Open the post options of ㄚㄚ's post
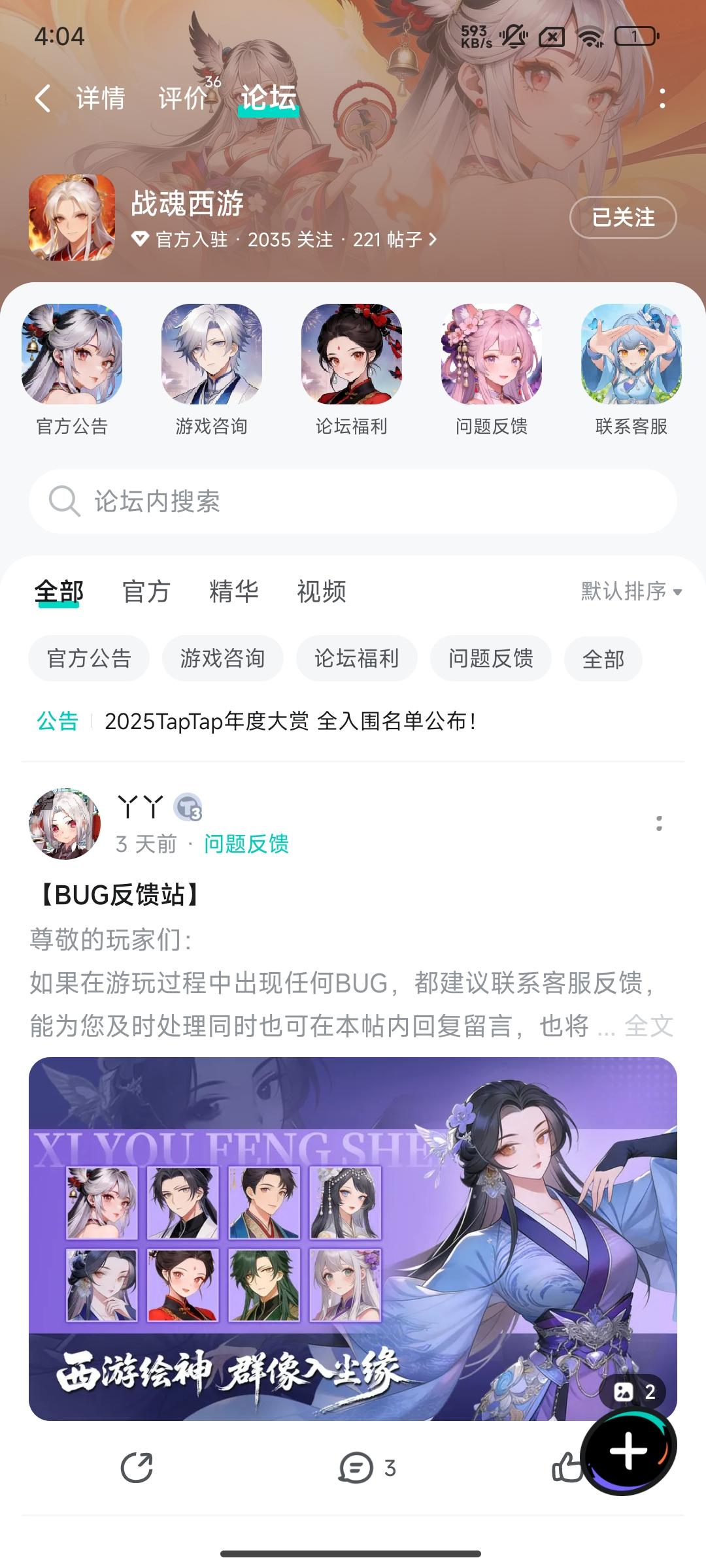This screenshot has width=706, height=1568. [x=659, y=823]
